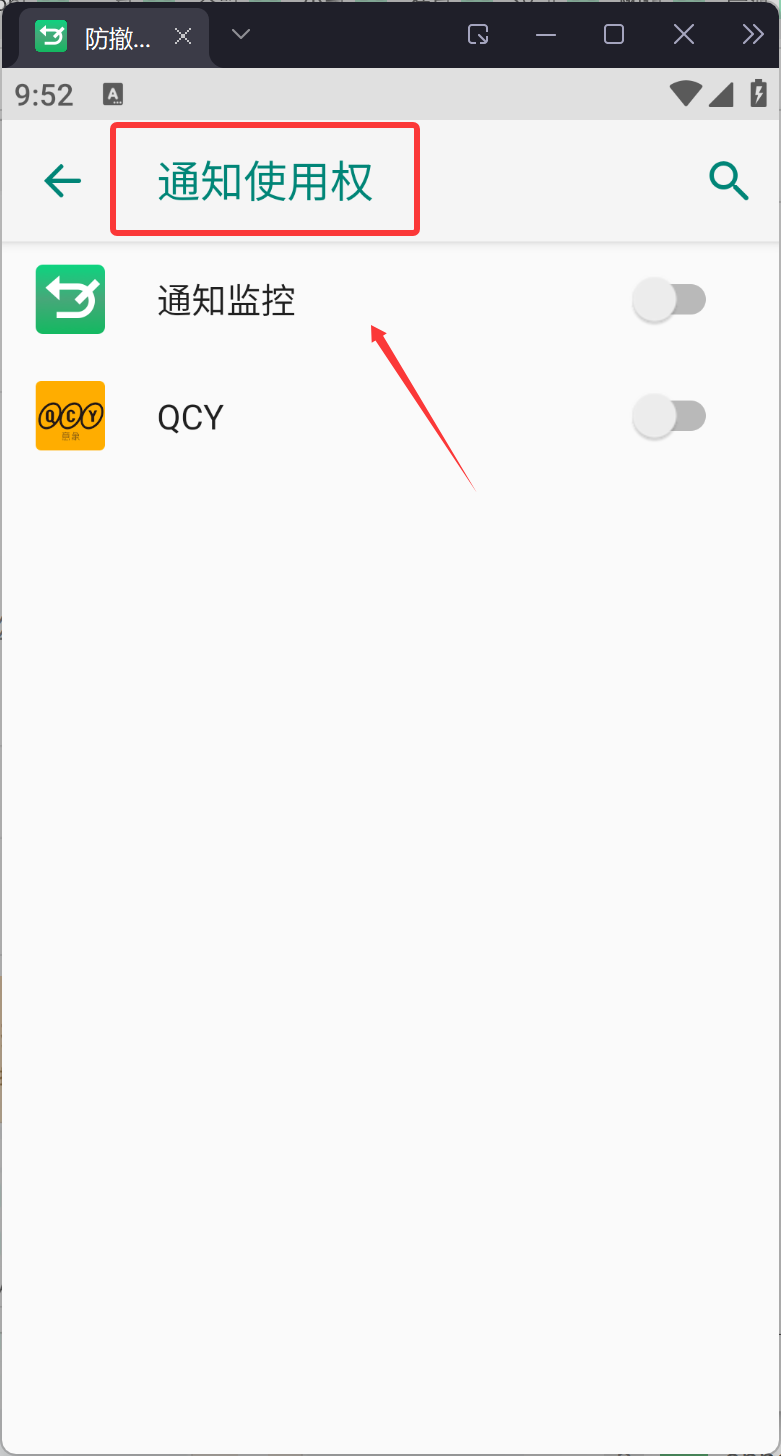The image size is (781, 1456).
Task: Open the search icon
Action: point(728,181)
